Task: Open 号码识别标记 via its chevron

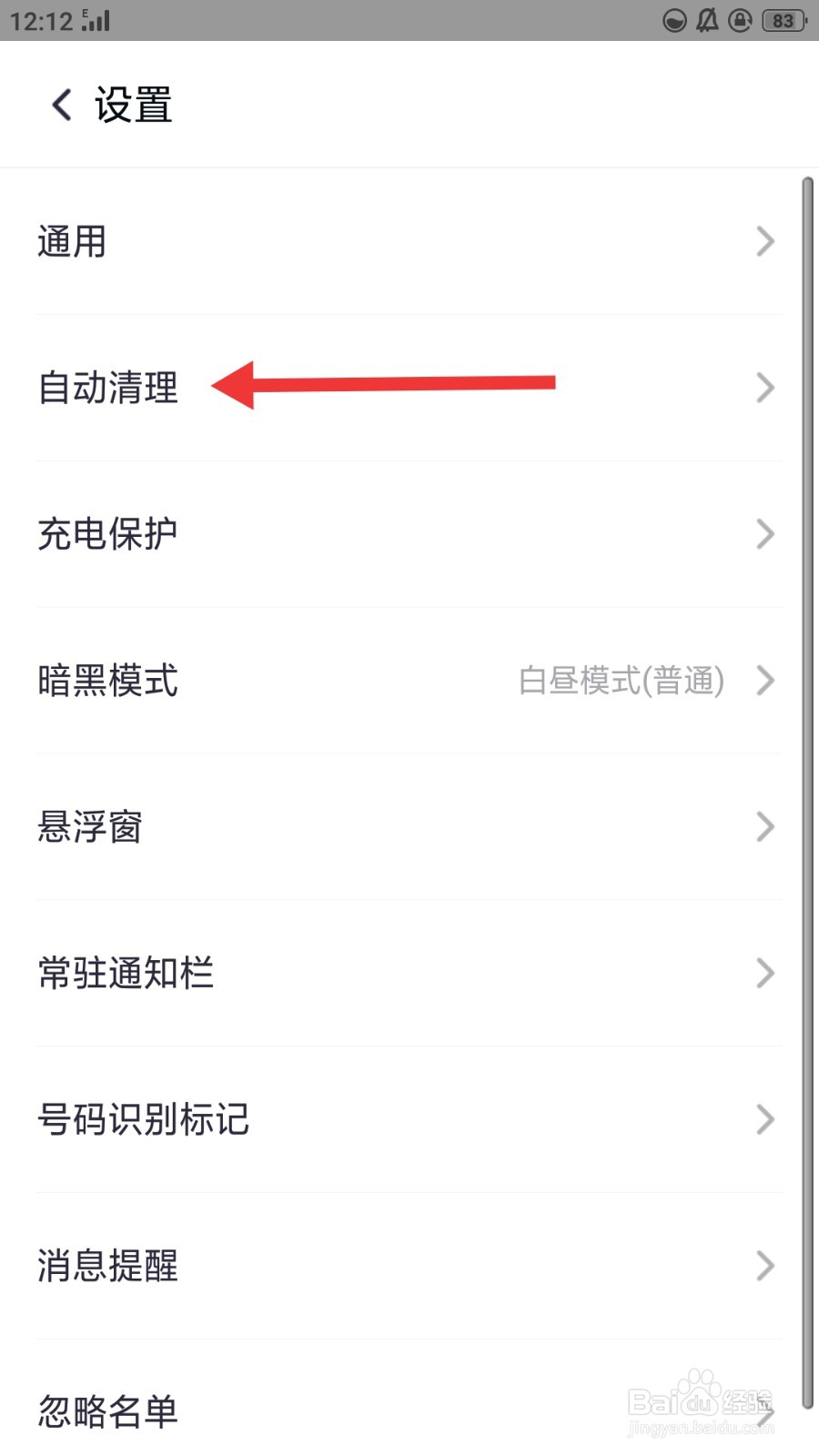Action: click(764, 1120)
